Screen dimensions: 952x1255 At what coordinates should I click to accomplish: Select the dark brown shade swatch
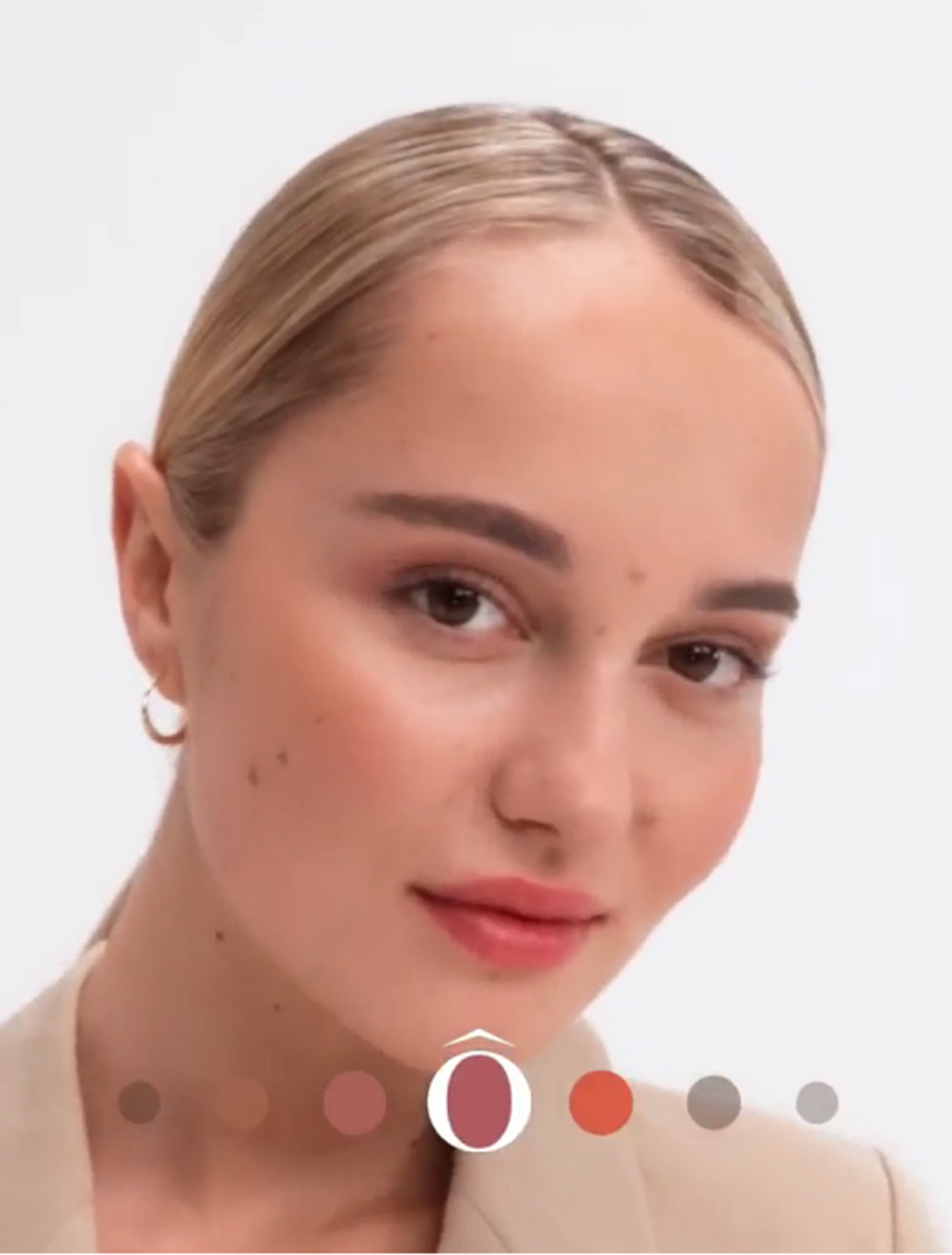click(140, 1102)
